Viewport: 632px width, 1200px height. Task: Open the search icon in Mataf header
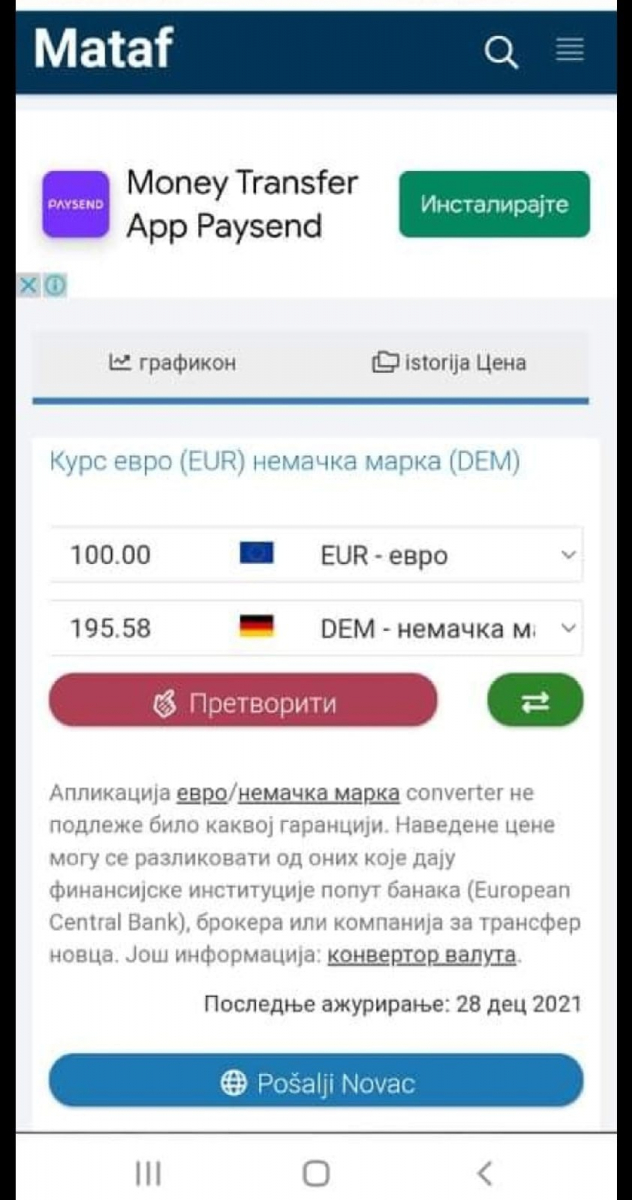(x=500, y=51)
